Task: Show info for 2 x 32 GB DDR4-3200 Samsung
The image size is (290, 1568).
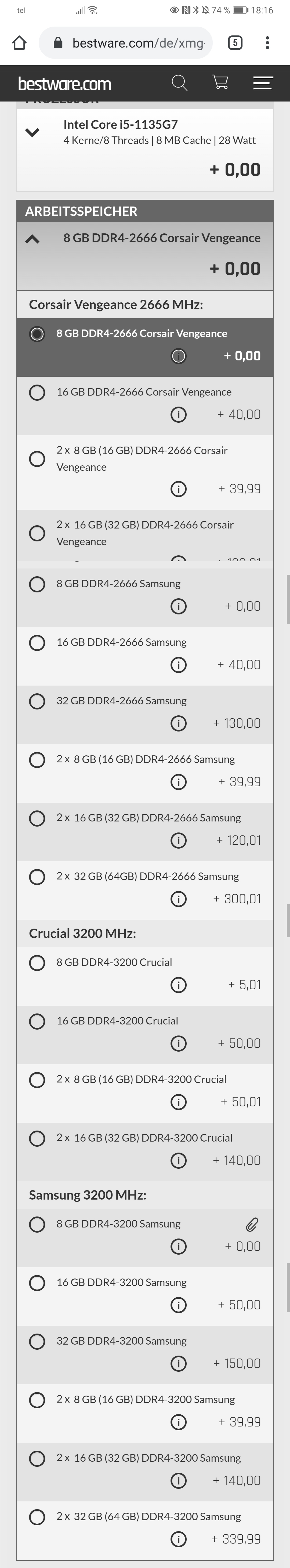Action: 179,1539
